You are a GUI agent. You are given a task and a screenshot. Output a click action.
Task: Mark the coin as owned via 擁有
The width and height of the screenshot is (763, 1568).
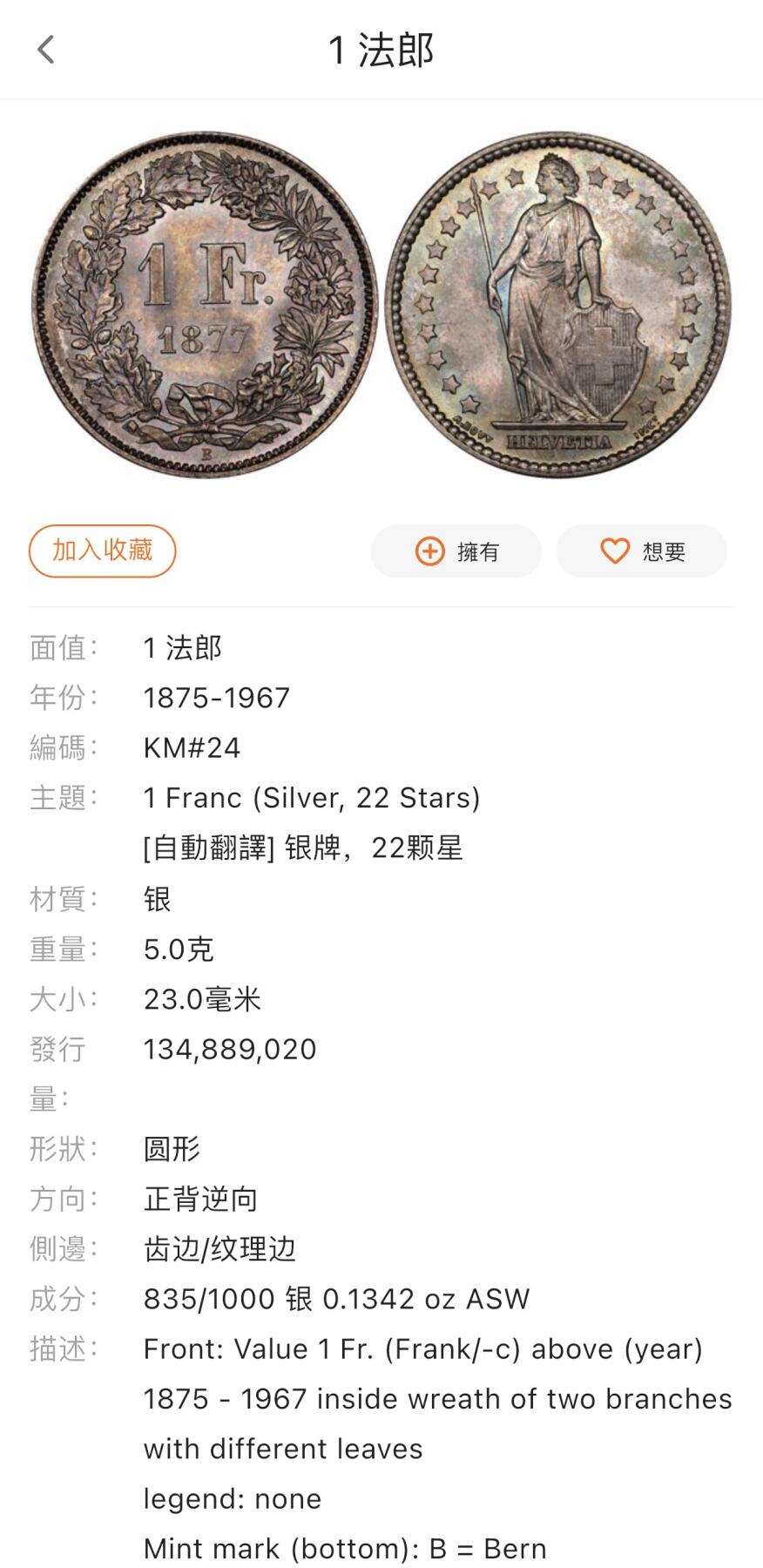tap(456, 551)
